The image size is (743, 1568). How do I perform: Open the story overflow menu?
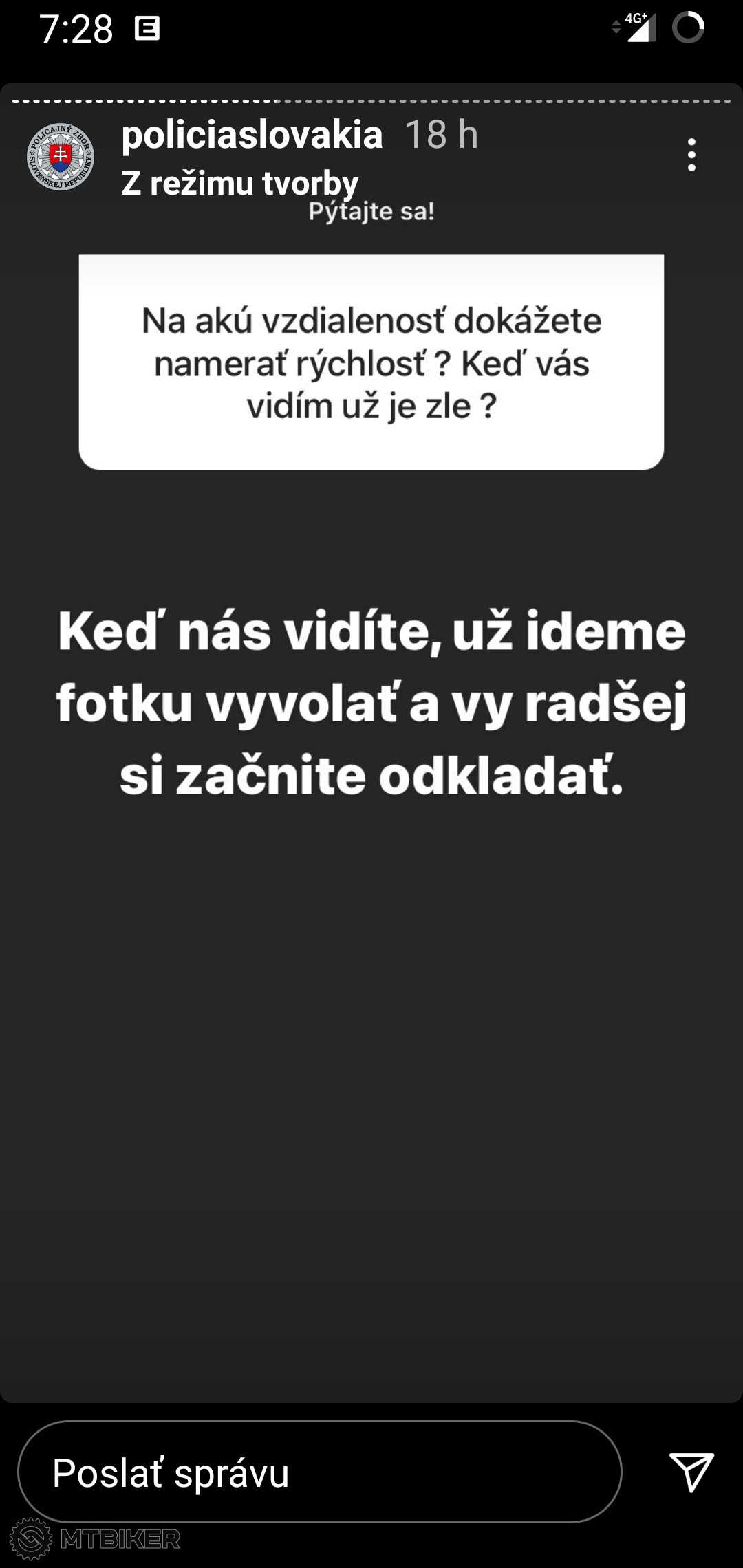(691, 155)
